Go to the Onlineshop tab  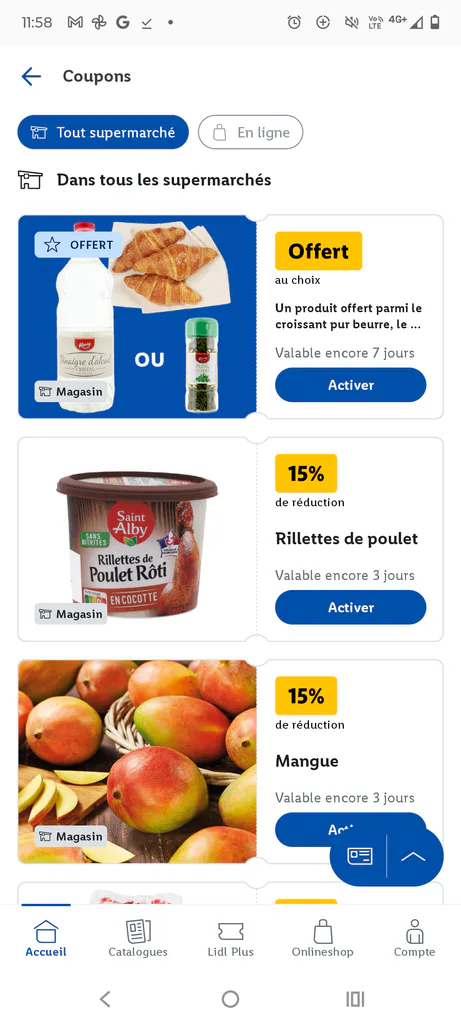(x=323, y=938)
